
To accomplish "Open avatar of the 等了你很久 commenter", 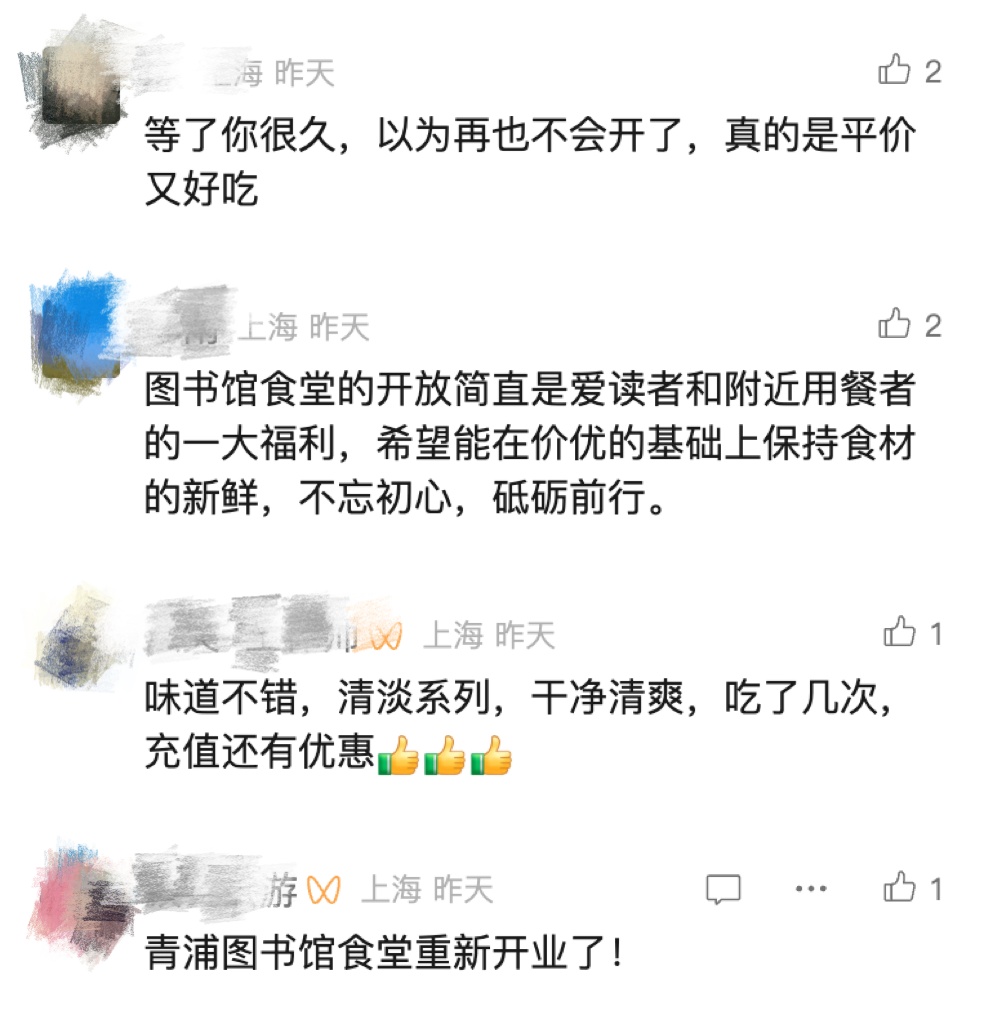I will coord(80,87).
